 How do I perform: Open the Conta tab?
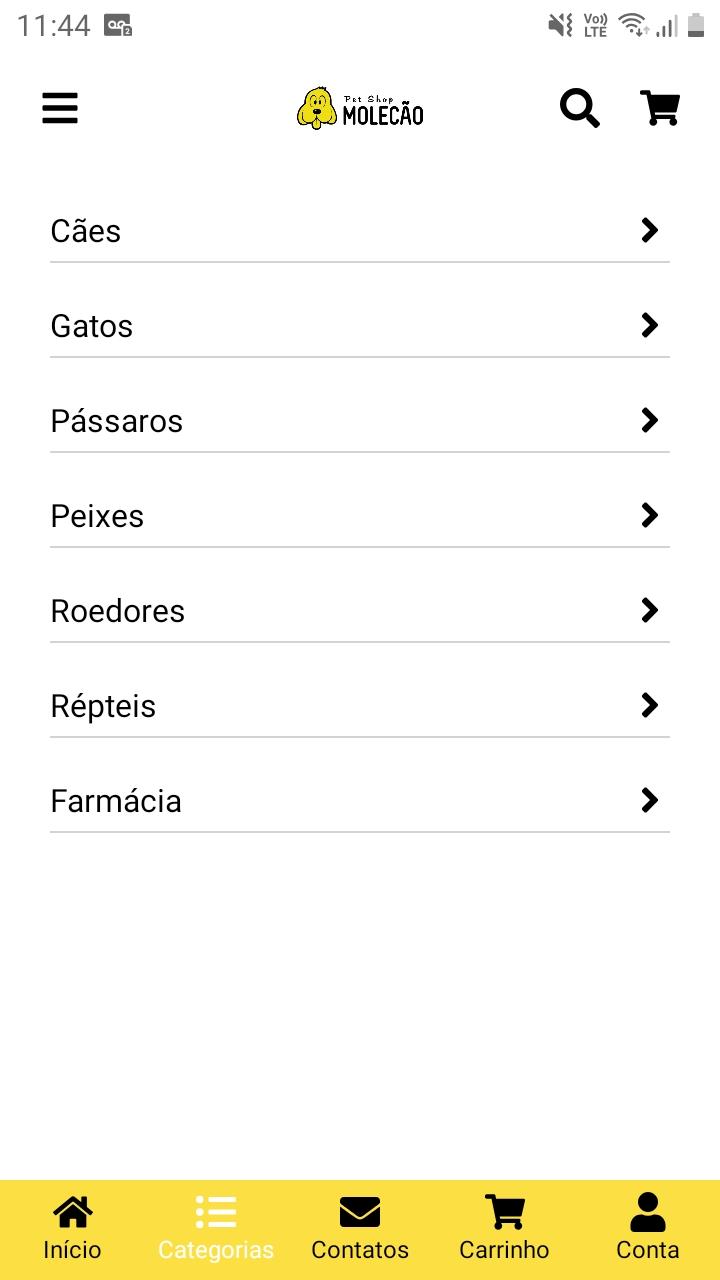648,1228
